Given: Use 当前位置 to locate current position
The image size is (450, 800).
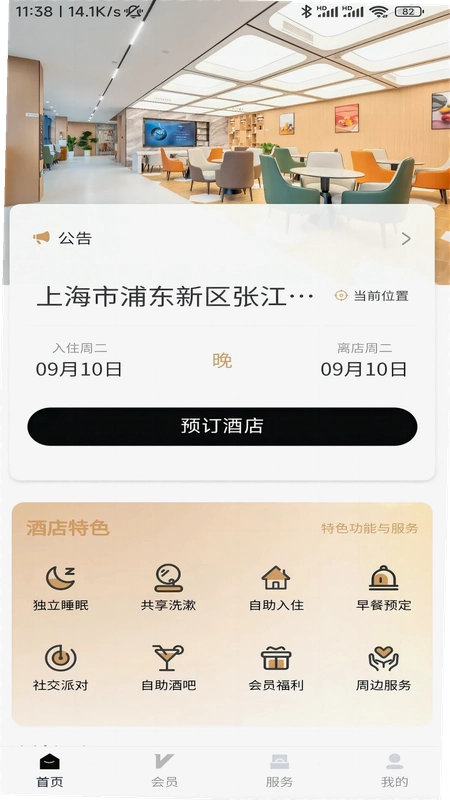Looking at the screenshot, I should coord(371,296).
